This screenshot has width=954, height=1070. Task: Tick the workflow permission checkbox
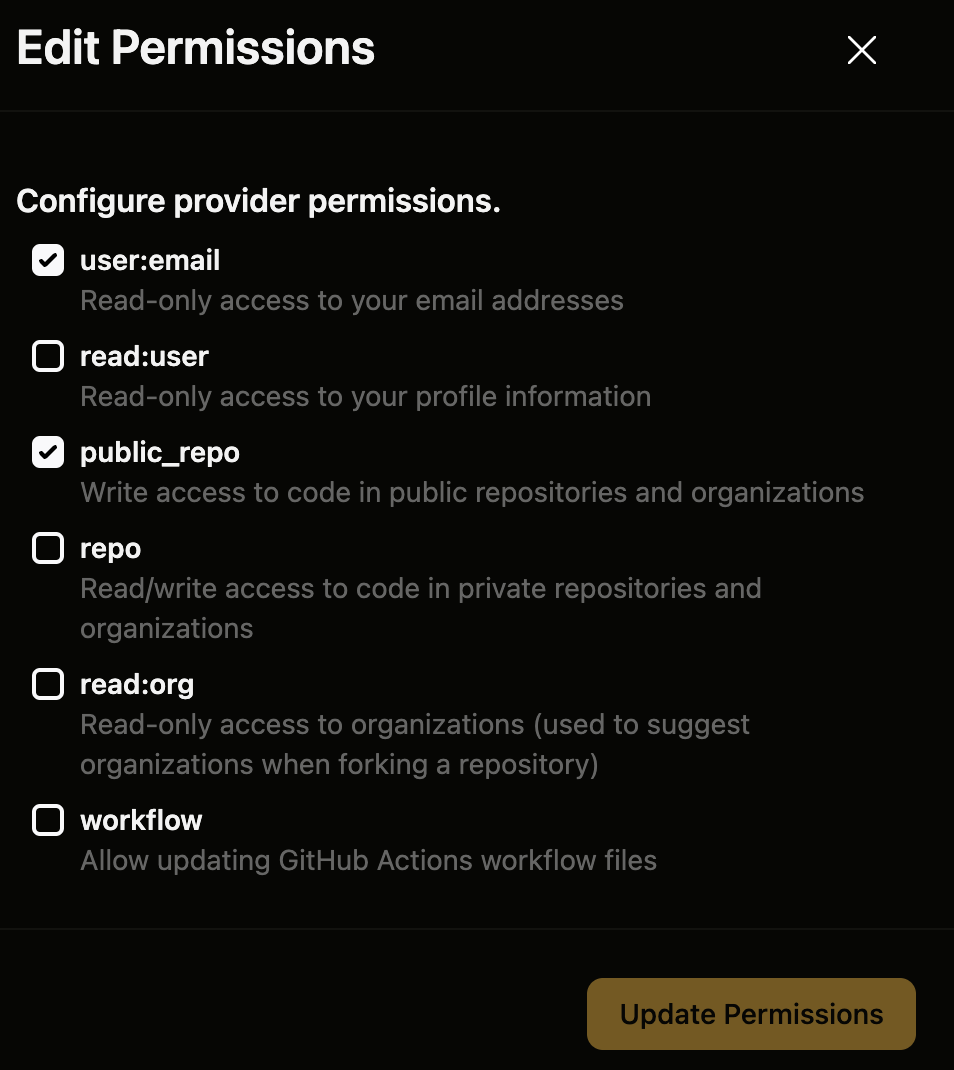click(x=48, y=820)
